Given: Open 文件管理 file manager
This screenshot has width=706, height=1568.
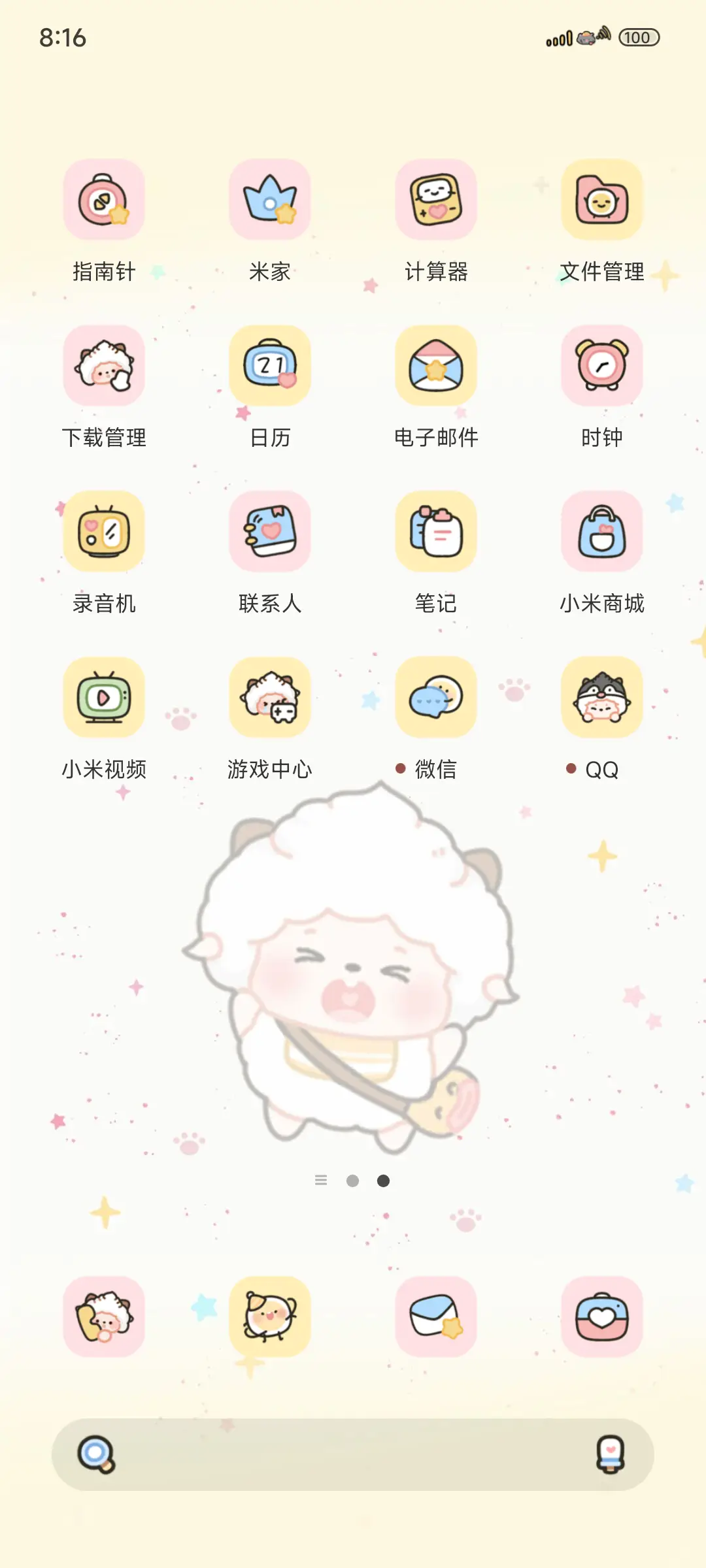Looking at the screenshot, I should [602, 201].
